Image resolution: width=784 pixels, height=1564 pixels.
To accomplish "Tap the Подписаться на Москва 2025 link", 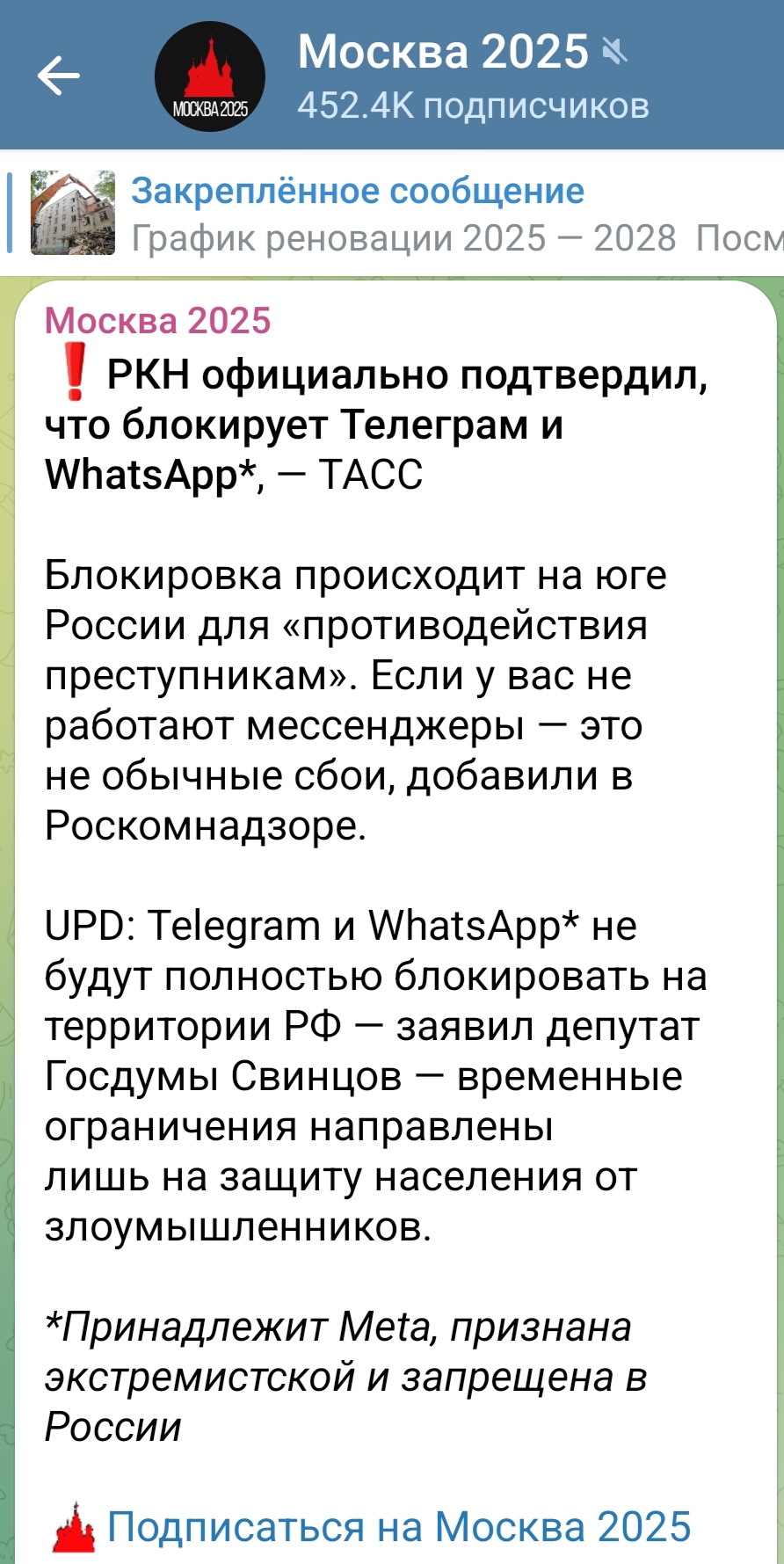I will pyautogui.click(x=398, y=1527).
